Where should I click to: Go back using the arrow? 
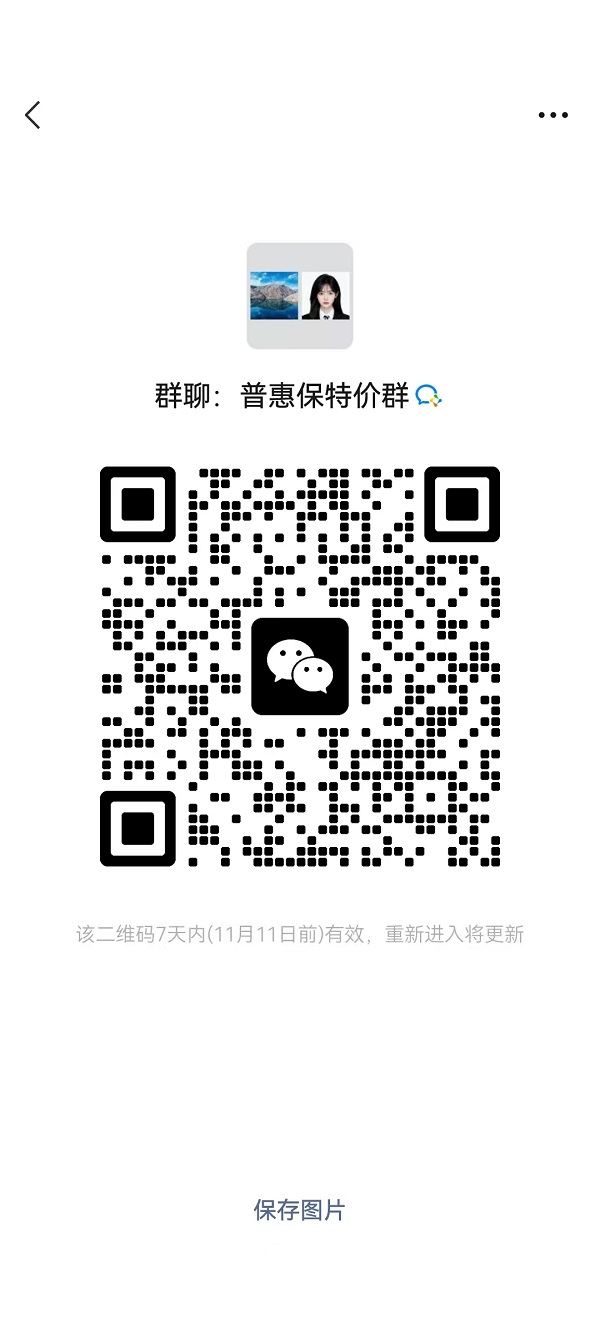coord(33,115)
